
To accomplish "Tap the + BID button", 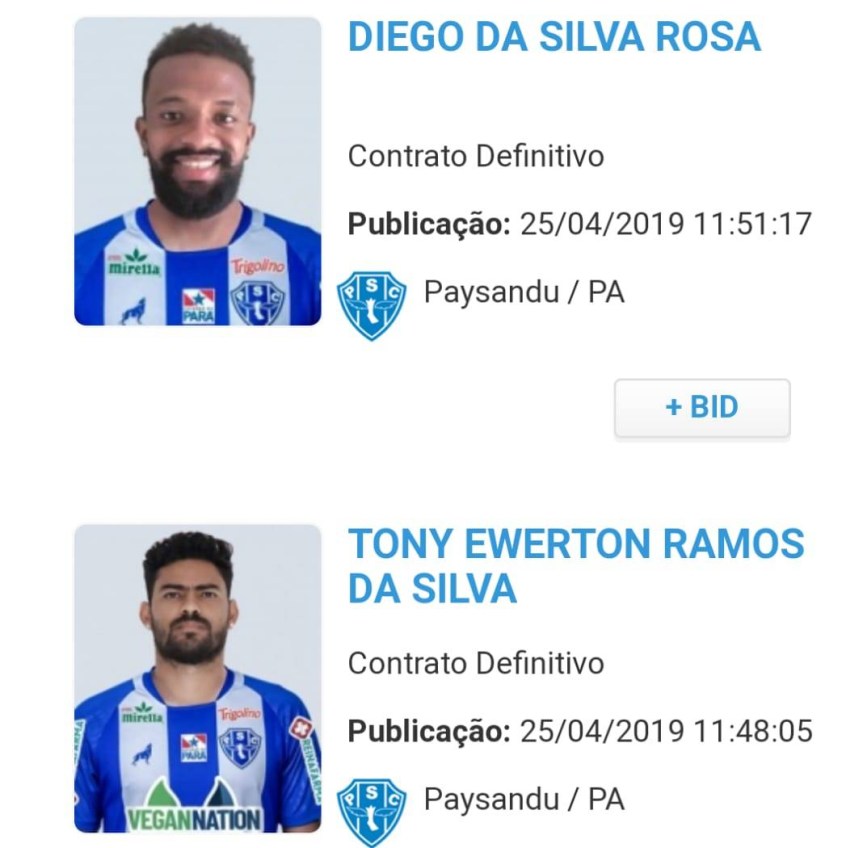I will (x=701, y=408).
